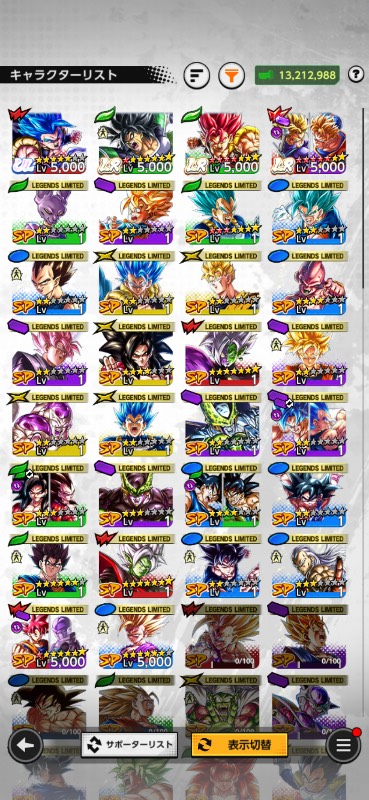The width and height of the screenshot is (369, 800).
Task: Open the orange filter funnel
Action: [232, 76]
